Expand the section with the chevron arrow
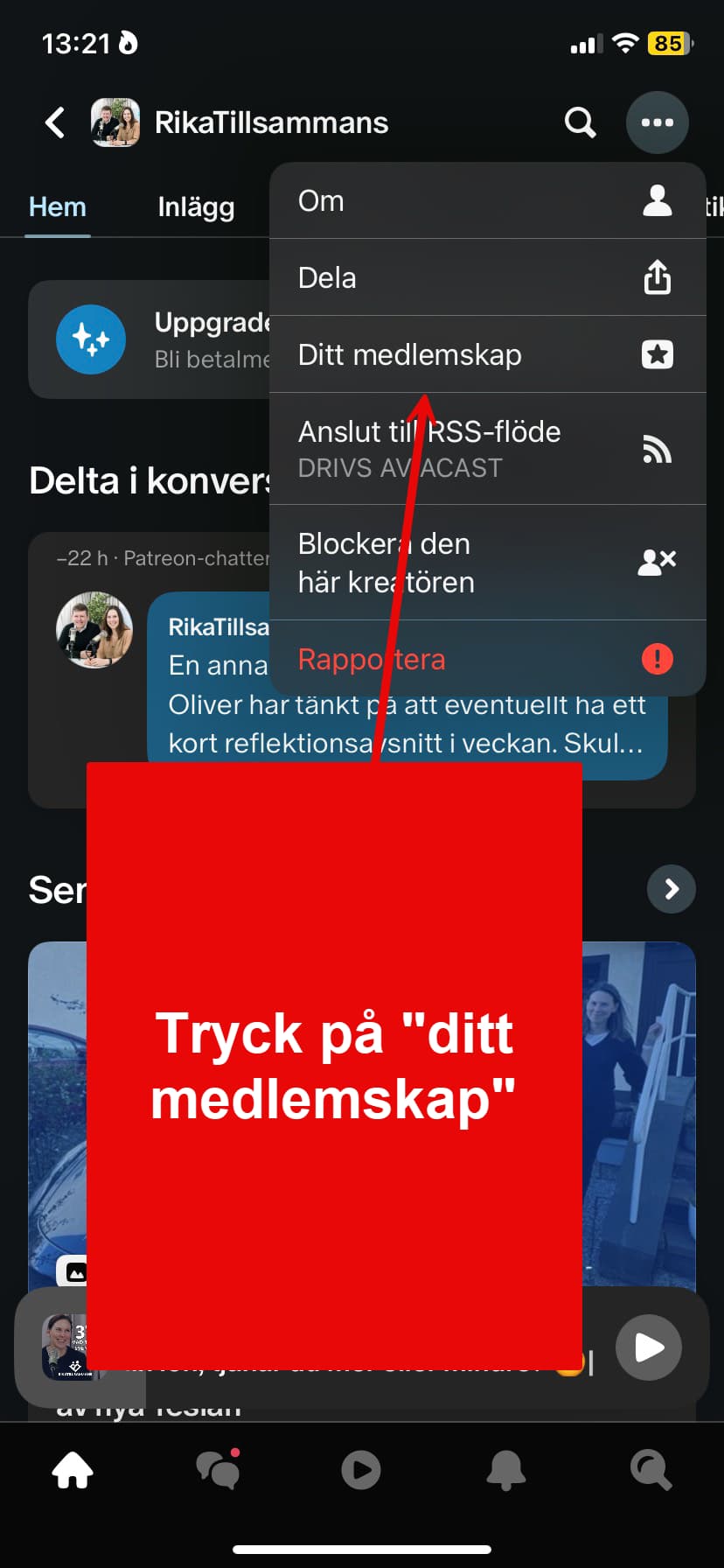The image size is (724, 1568). [x=671, y=889]
